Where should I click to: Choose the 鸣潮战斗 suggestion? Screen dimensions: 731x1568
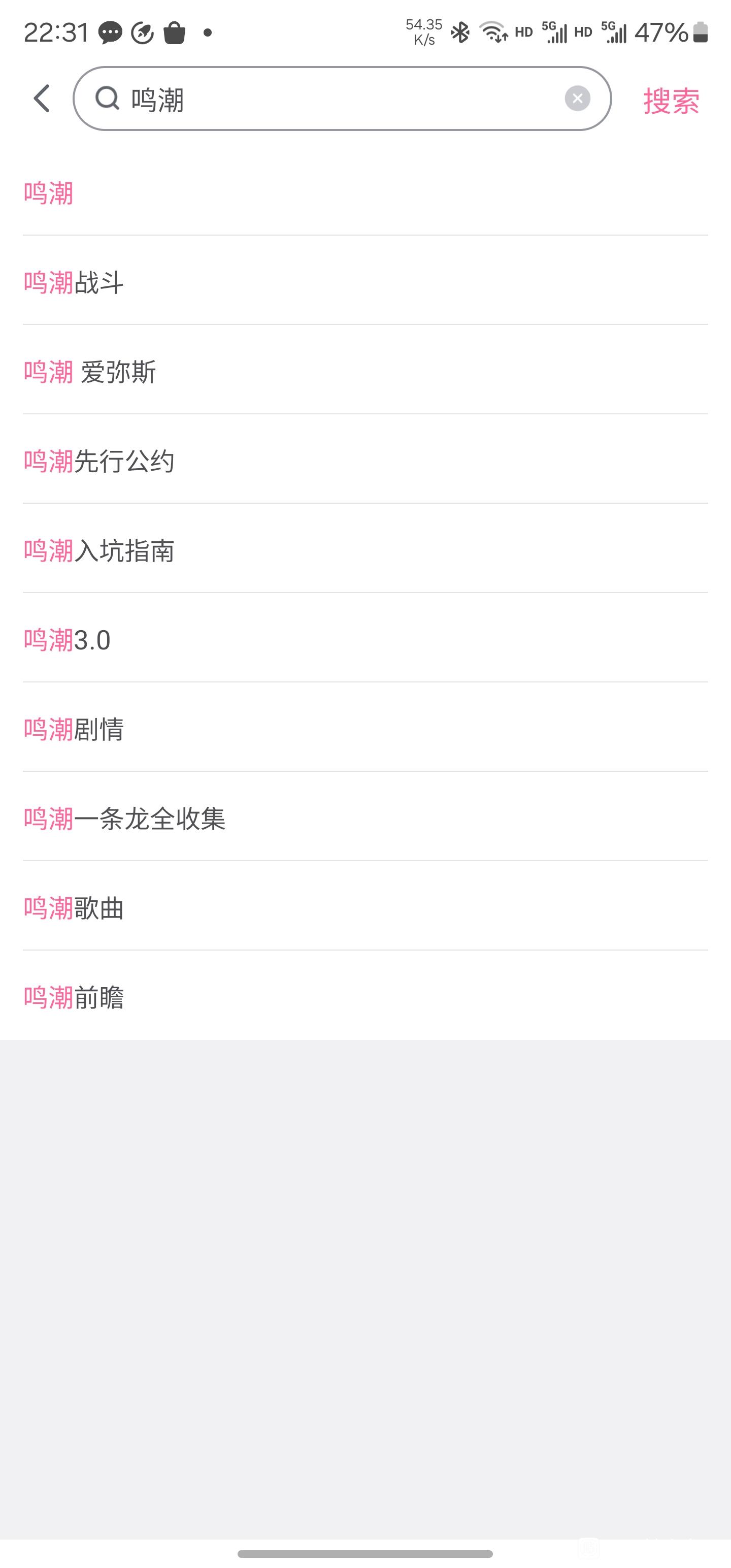[74, 282]
